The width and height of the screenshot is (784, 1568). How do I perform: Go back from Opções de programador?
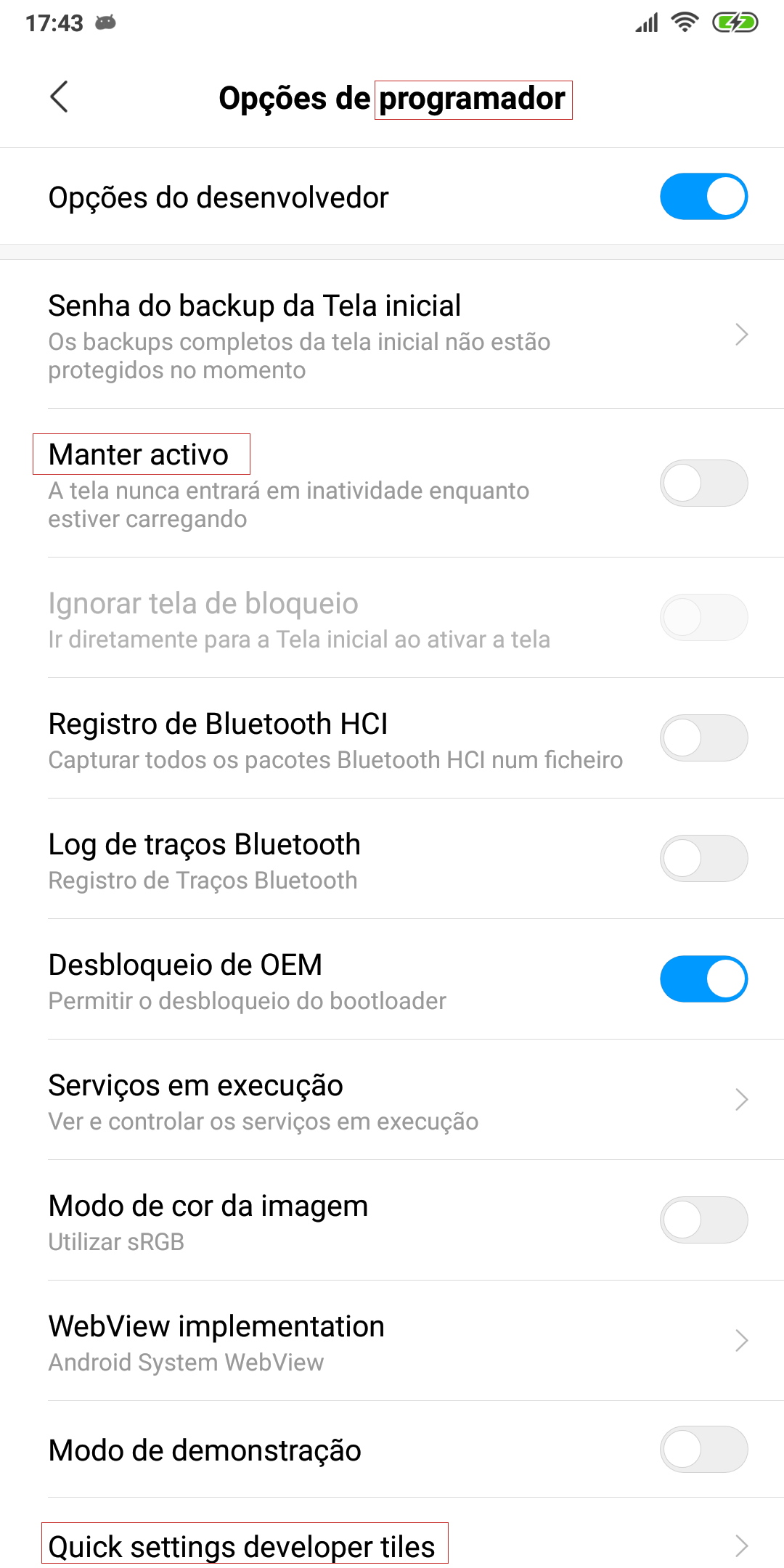coord(59,97)
